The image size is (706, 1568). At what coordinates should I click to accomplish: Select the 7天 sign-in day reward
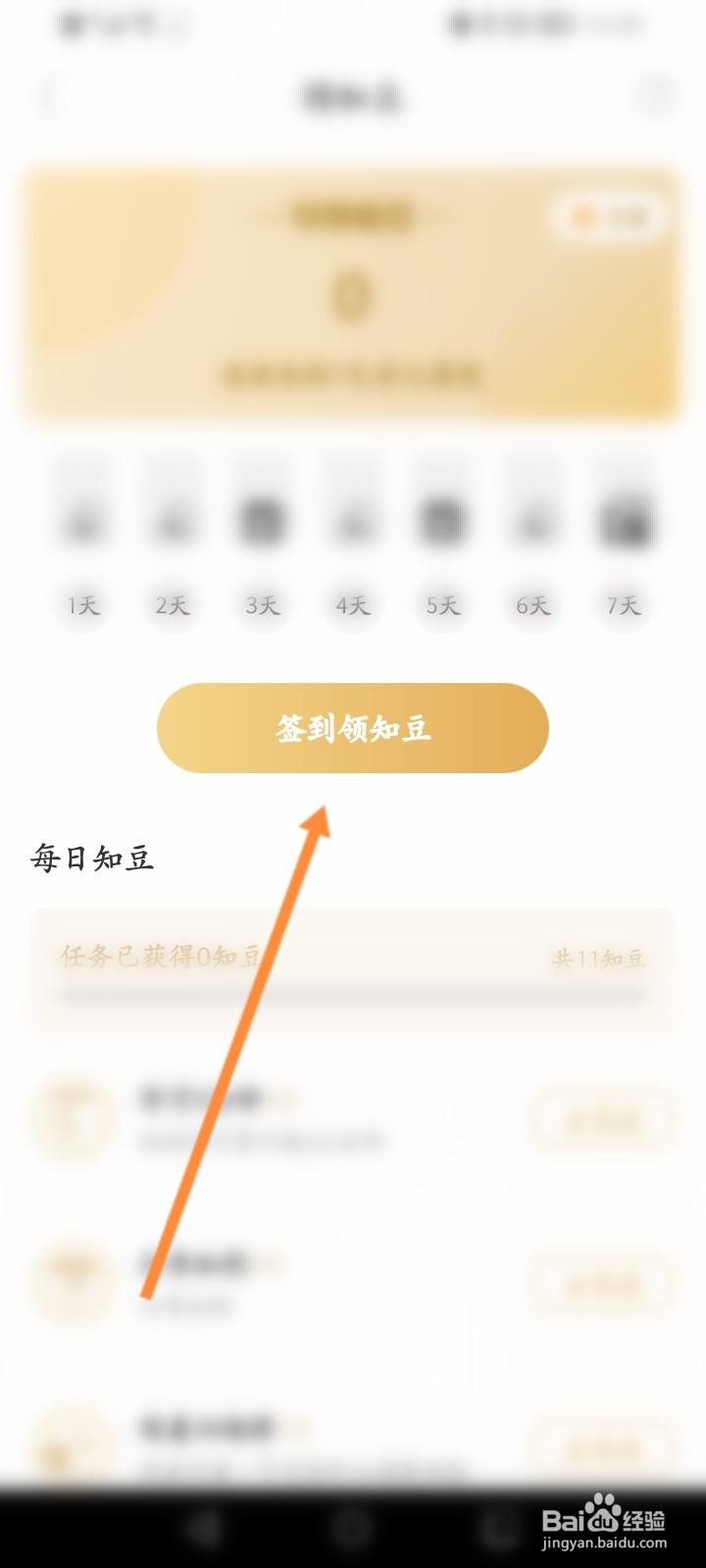click(x=623, y=605)
